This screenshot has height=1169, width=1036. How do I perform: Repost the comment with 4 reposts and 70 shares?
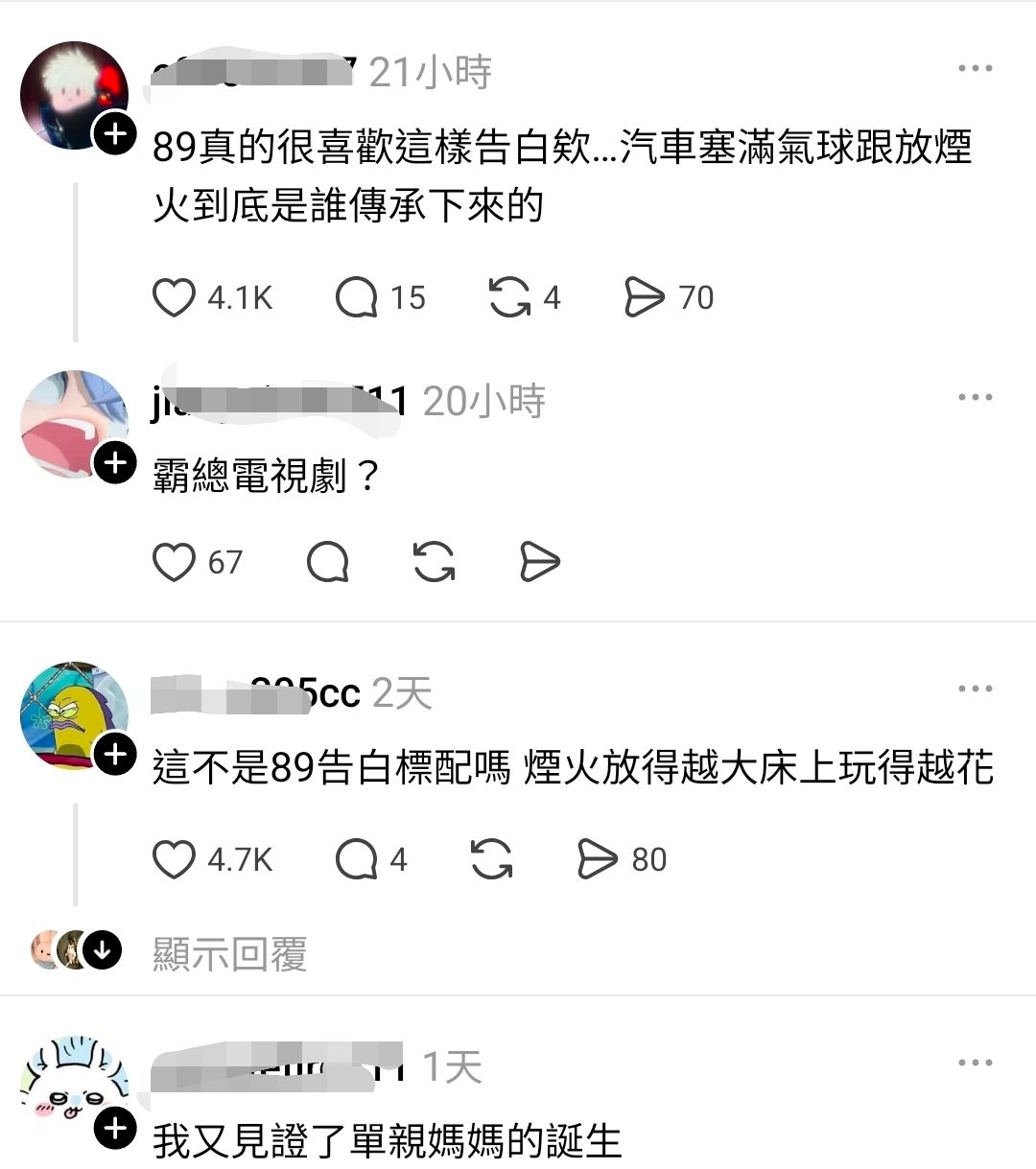click(x=509, y=297)
